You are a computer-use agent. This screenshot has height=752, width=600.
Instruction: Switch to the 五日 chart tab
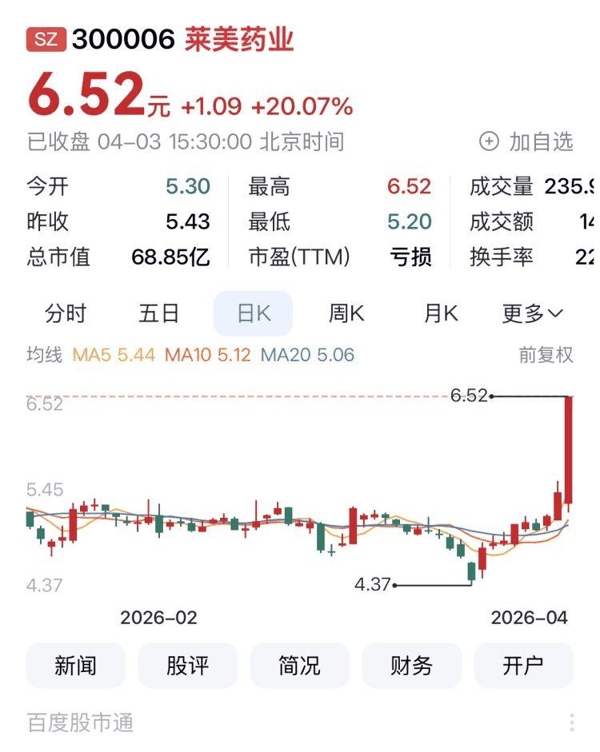159,313
